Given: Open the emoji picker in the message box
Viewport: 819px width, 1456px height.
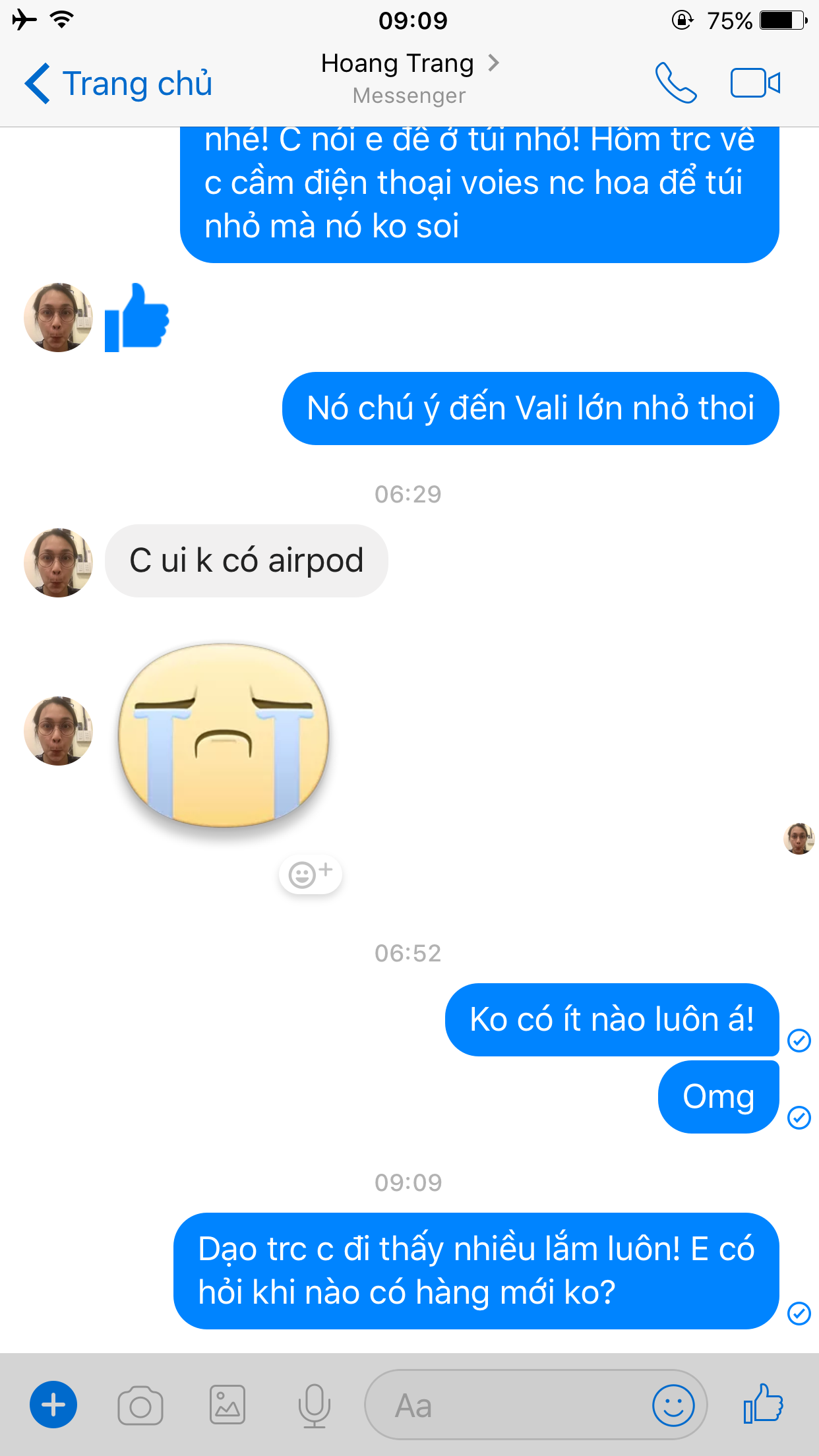Looking at the screenshot, I should (x=673, y=1405).
